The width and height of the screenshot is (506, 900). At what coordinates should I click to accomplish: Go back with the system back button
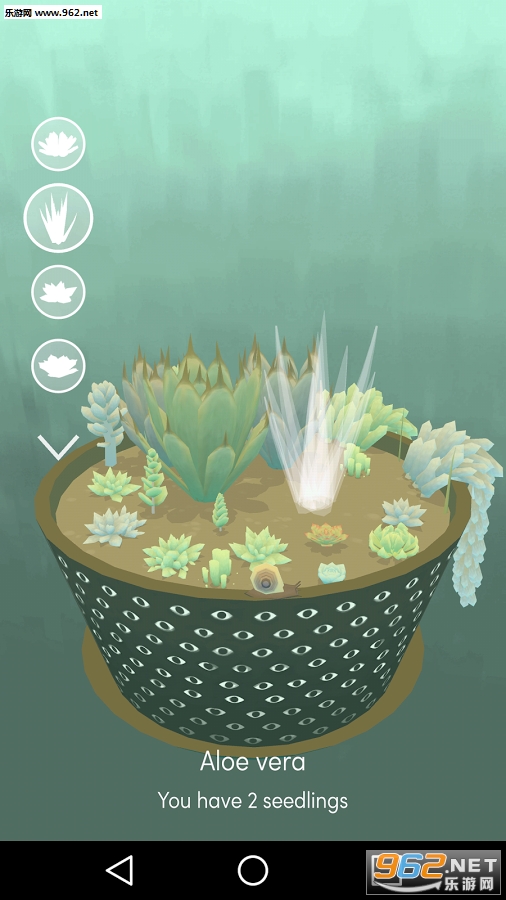tap(120, 870)
